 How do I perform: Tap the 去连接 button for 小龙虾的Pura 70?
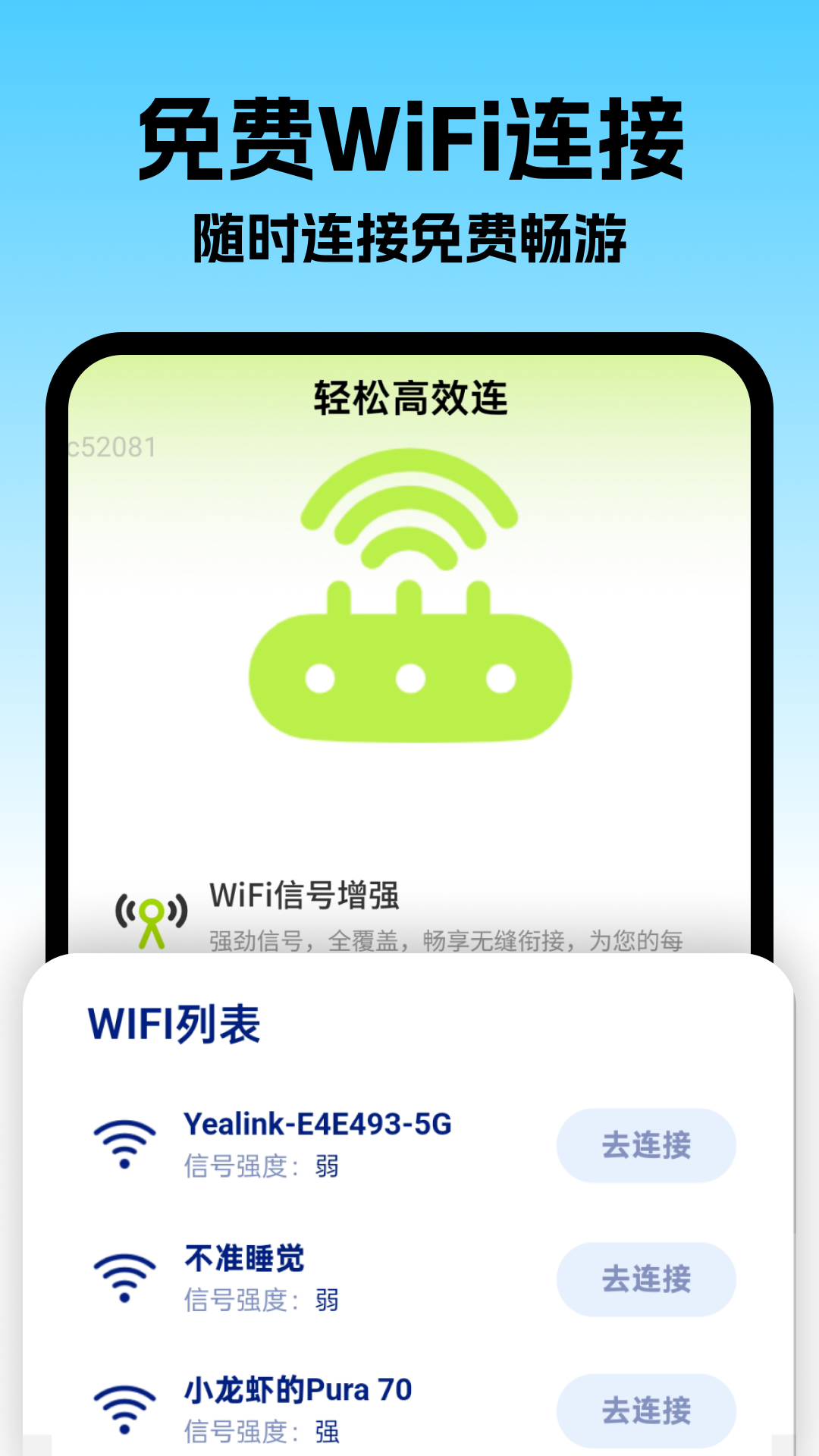[645, 1409]
